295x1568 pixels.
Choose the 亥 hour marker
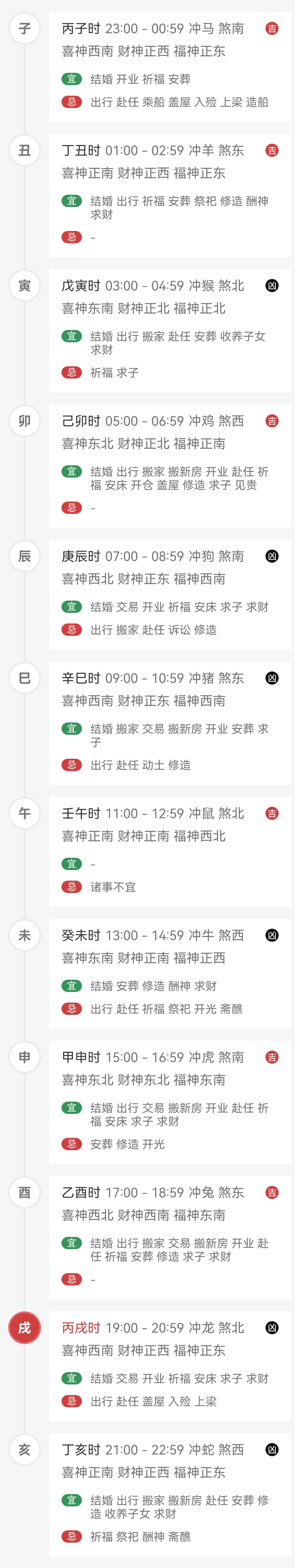click(24, 1450)
